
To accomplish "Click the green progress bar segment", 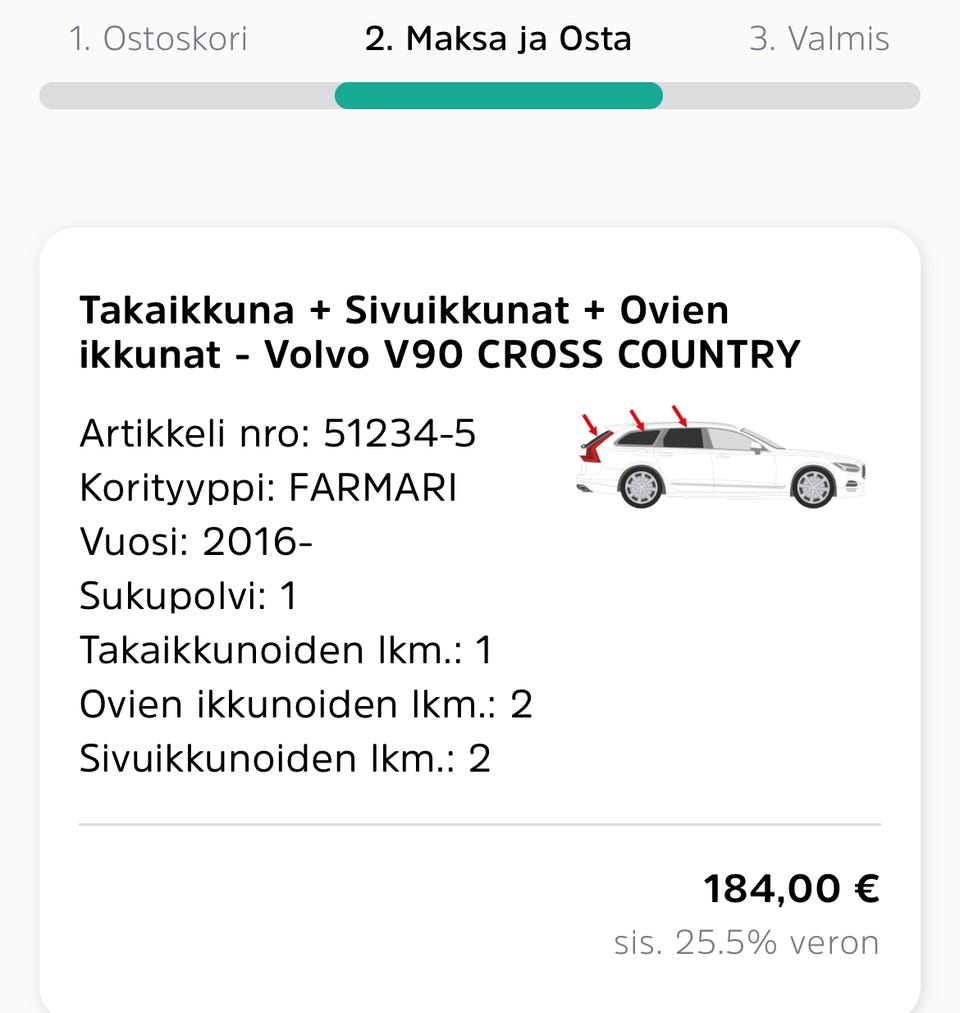I will (x=499, y=95).
